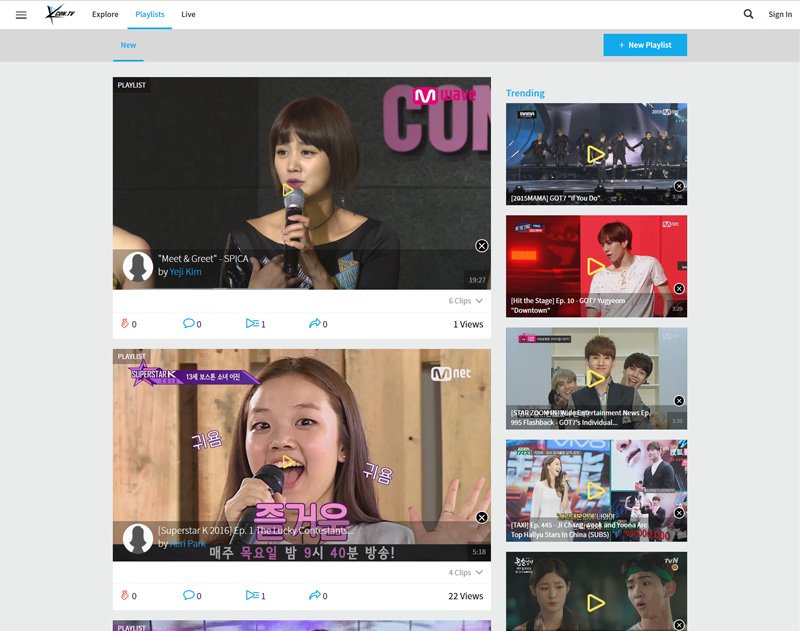The image size is (800, 631).
Task: Switch to the Explore tab
Action: pyautogui.click(x=105, y=15)
